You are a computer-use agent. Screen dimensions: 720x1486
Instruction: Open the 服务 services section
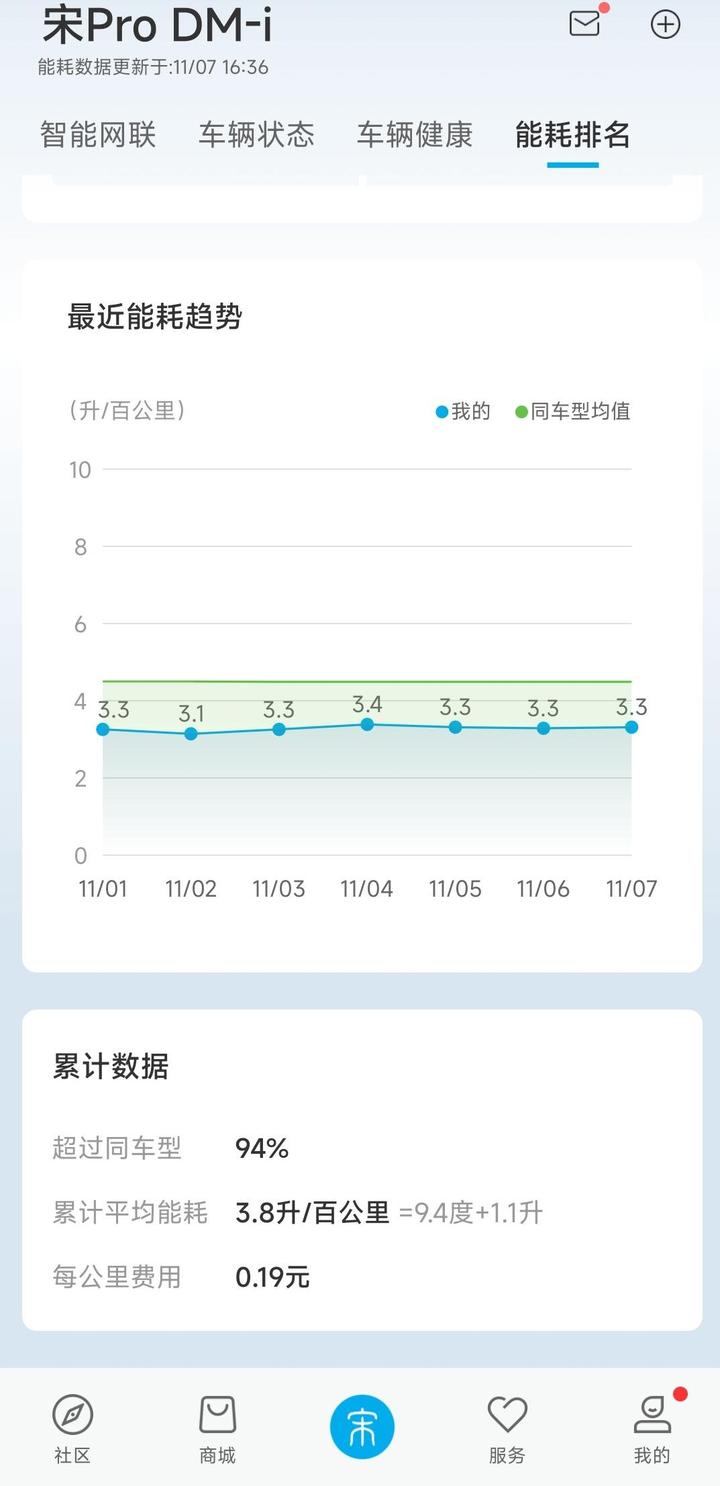click(x=507, y=1428)
